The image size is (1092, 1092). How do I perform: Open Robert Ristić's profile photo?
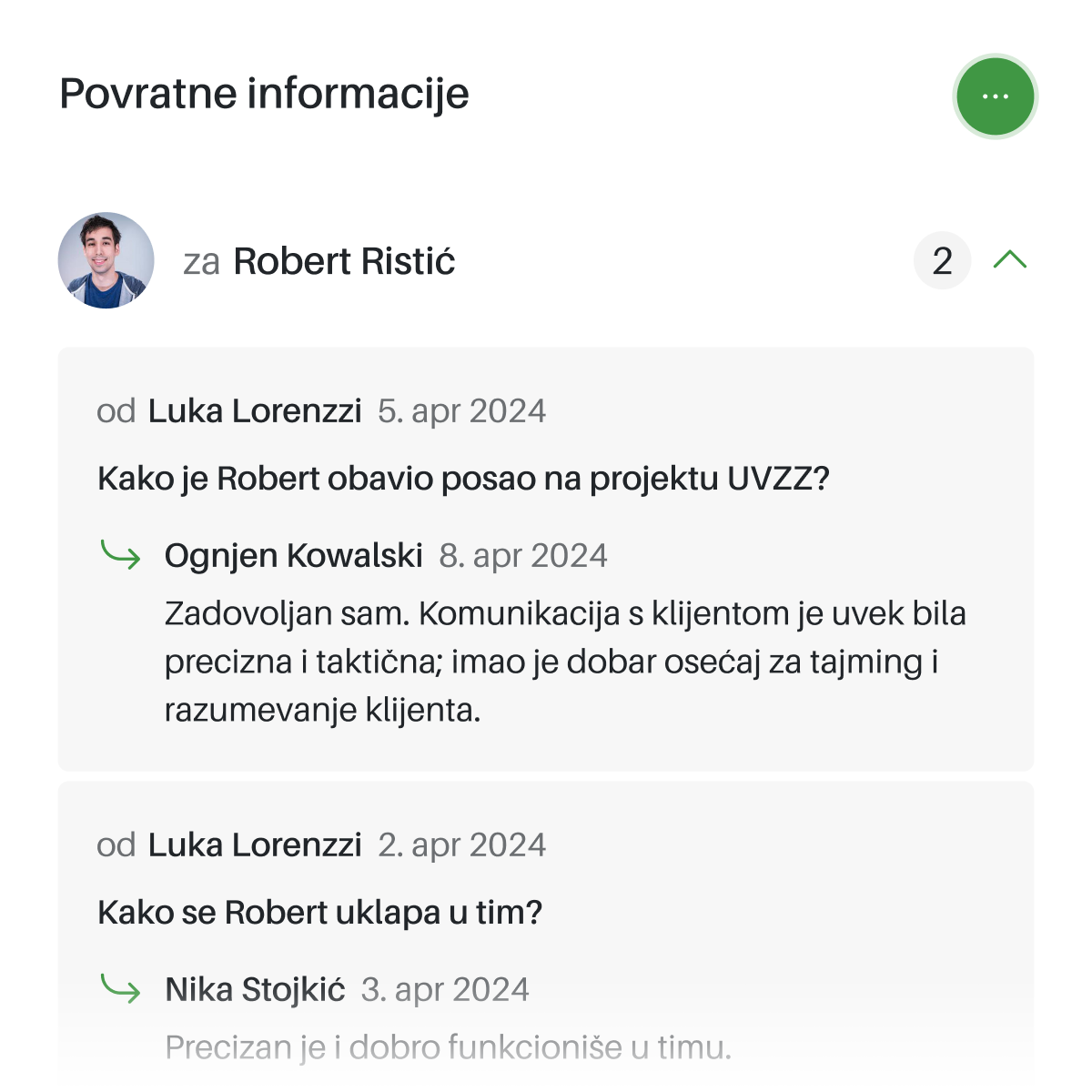(x=106, y=261)
